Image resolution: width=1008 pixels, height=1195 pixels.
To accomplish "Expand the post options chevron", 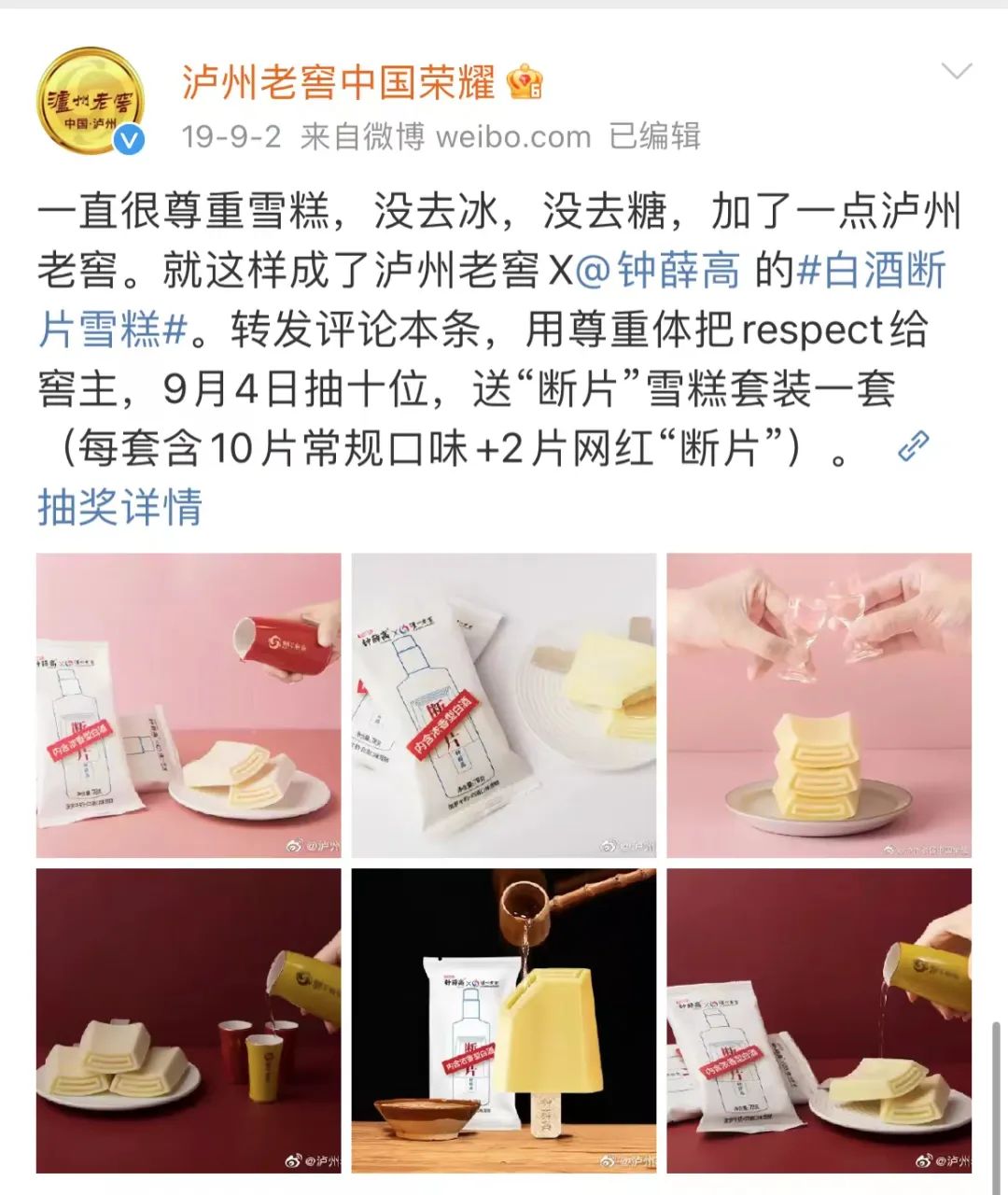I will coord(958,72).
